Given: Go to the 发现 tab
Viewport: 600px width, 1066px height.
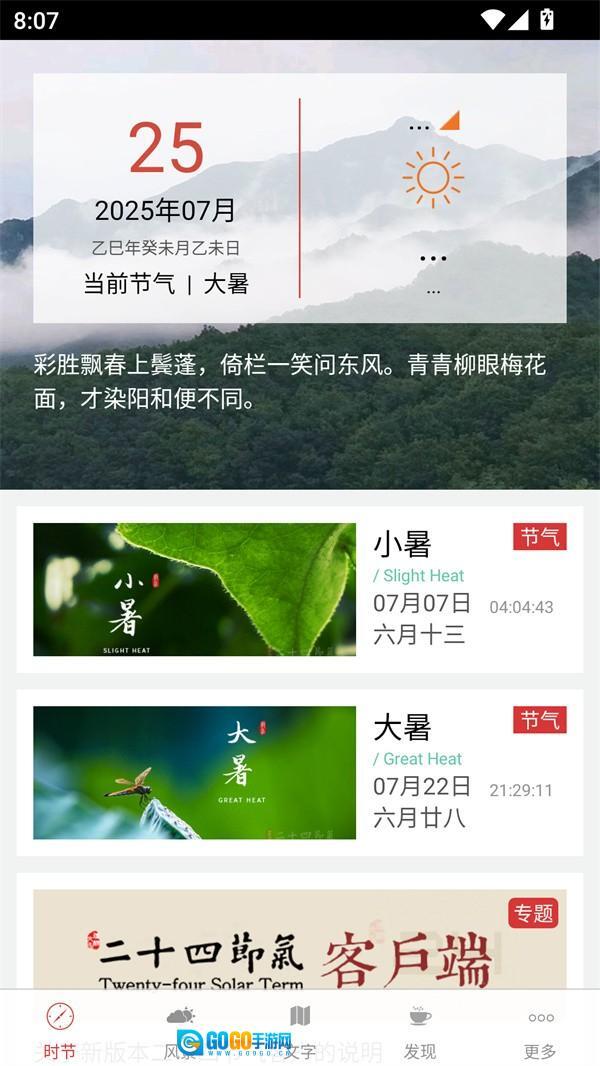Looking at the screenshot, I should click(x=420, y=1030).
